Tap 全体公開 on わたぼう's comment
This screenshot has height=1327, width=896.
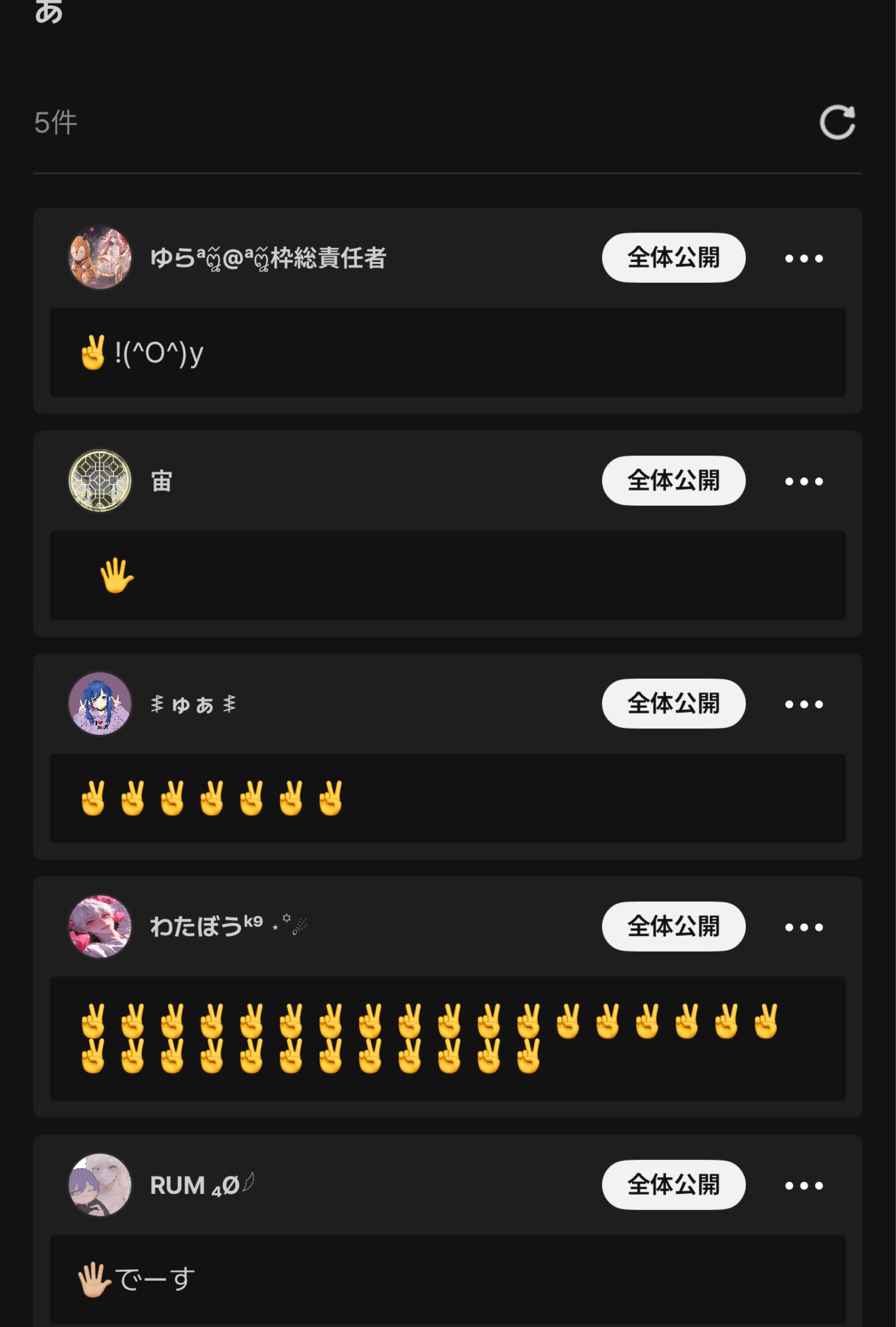point(673,926)
